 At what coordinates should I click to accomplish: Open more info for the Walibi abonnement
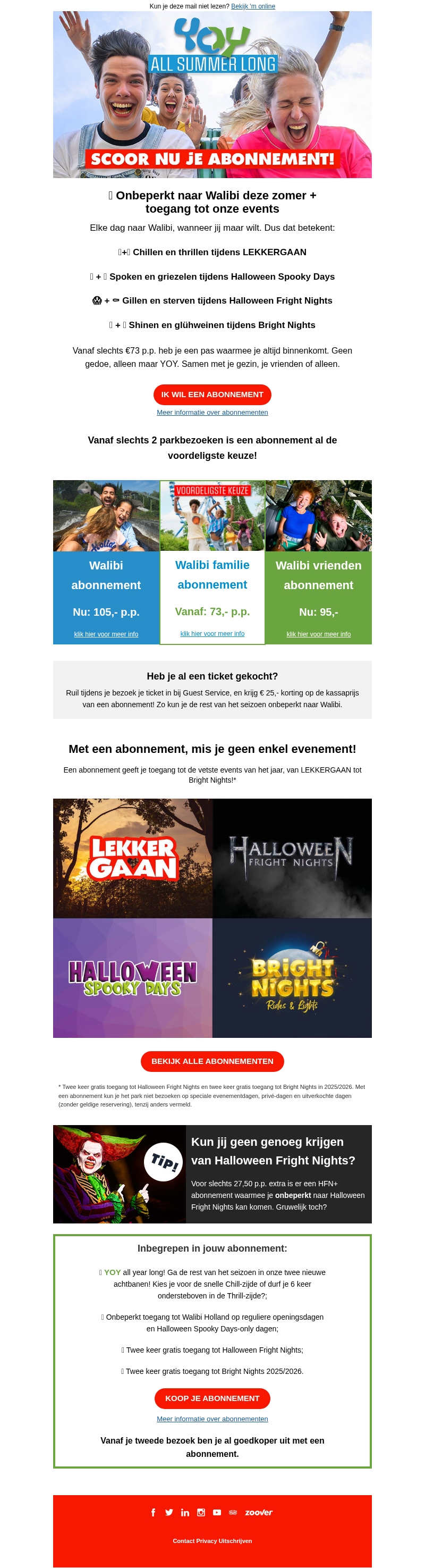106,634
